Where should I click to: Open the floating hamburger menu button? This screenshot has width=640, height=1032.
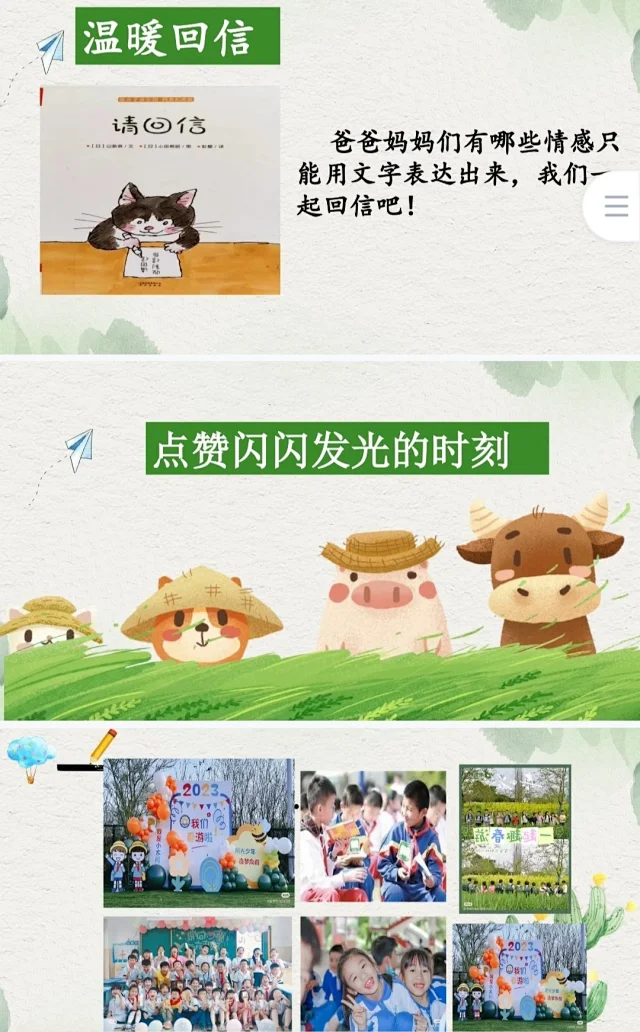[x=616, y=206]
